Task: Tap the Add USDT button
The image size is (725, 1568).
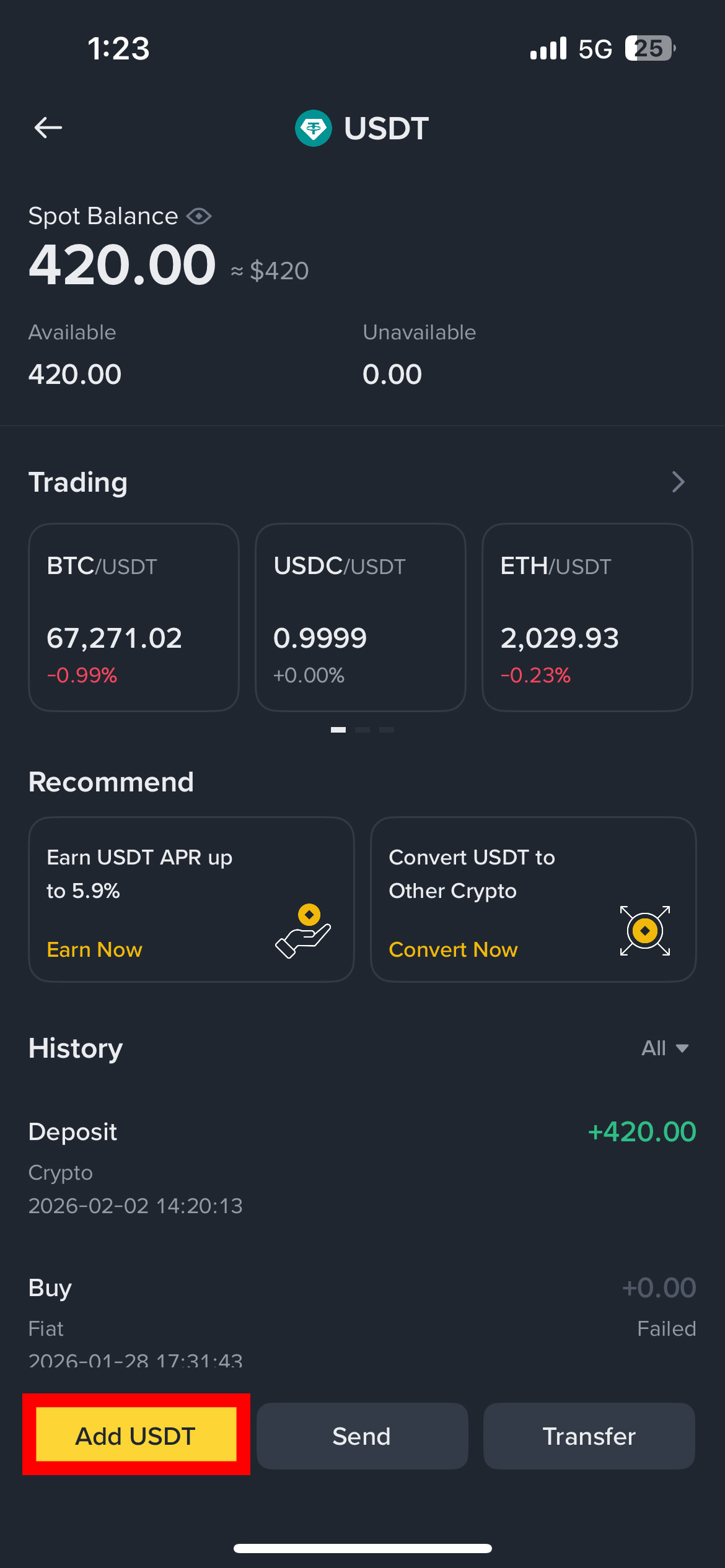Action: point(136,1435)
